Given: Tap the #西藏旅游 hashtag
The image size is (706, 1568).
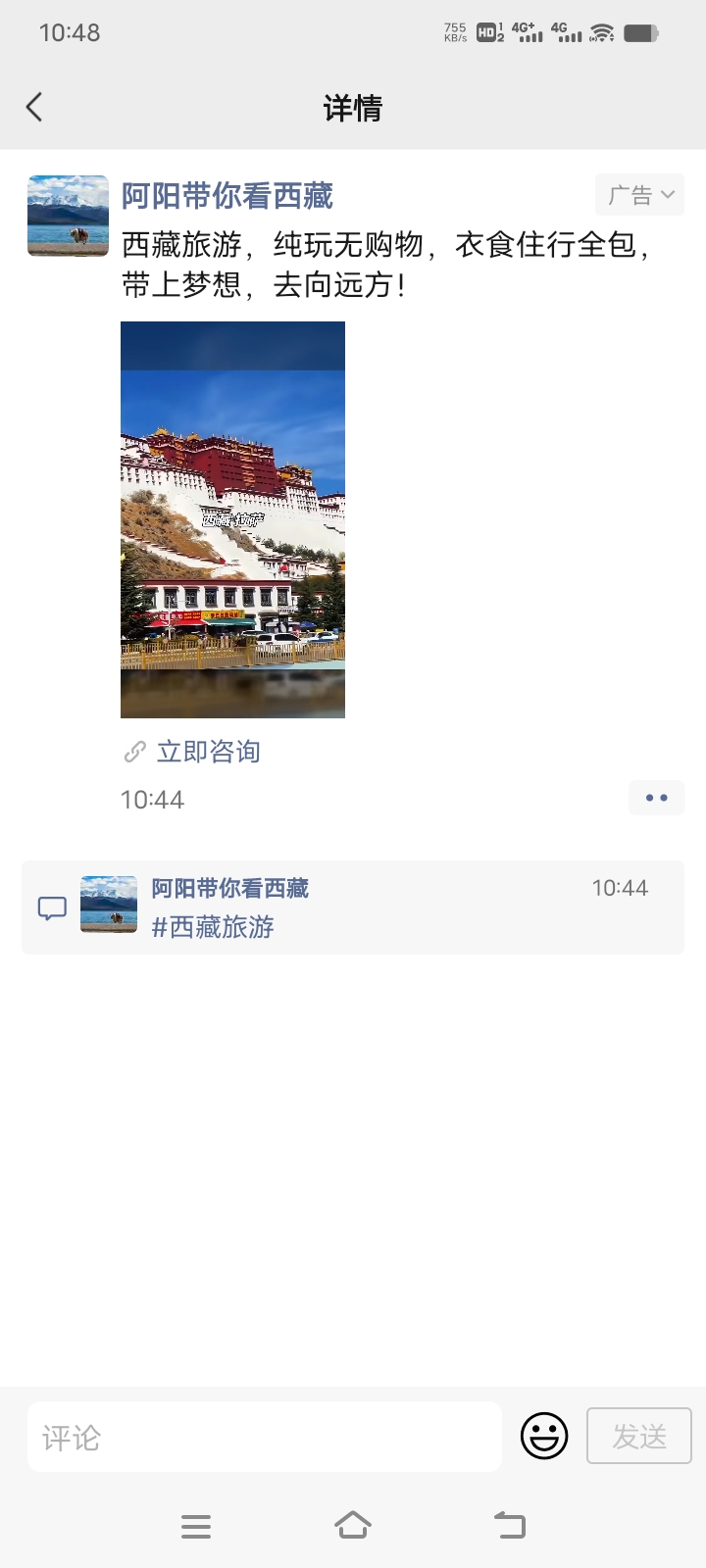Looking at the screenshot, I should pos(213,927).
